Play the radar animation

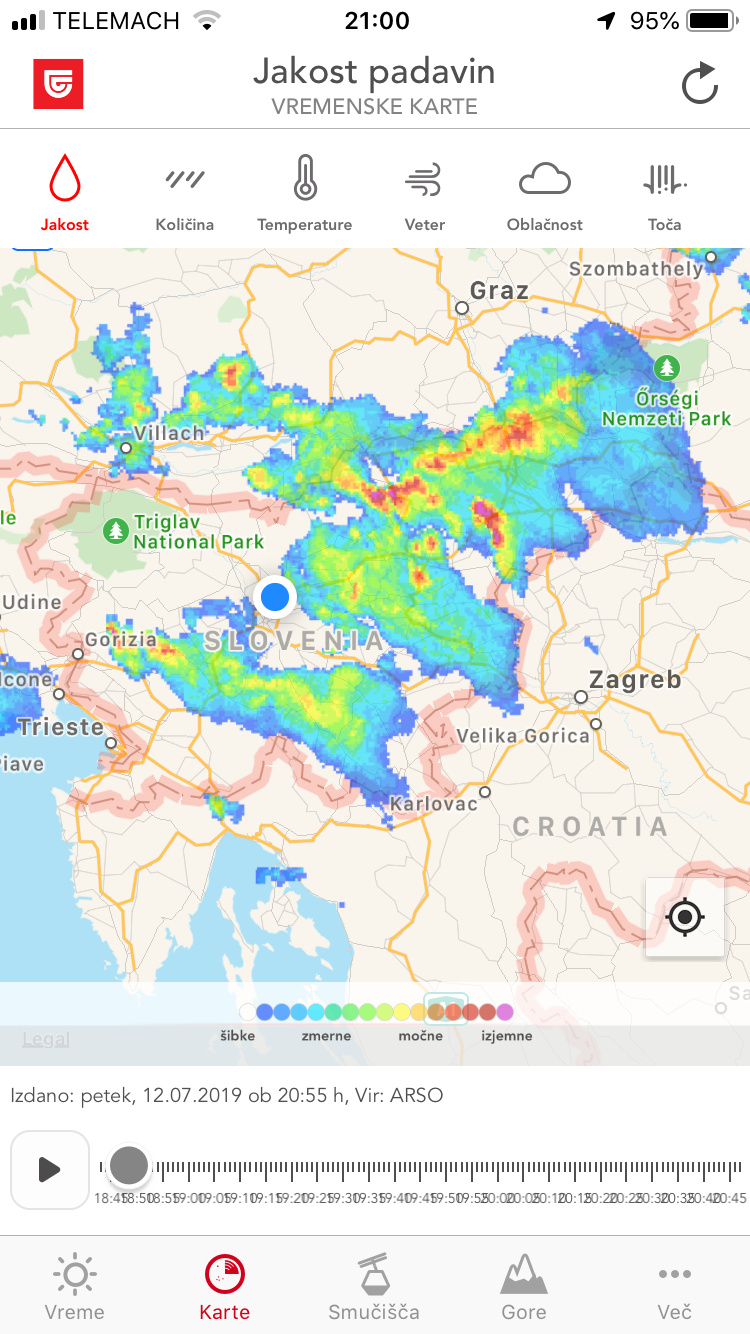pos(50,1169)
